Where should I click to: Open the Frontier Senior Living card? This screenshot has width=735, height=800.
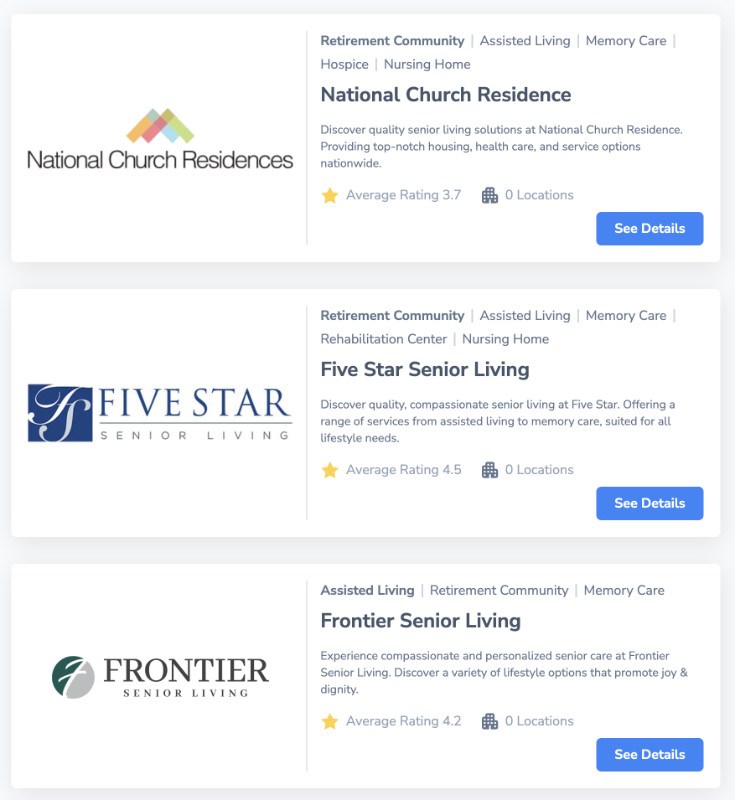tap(420, 621)
